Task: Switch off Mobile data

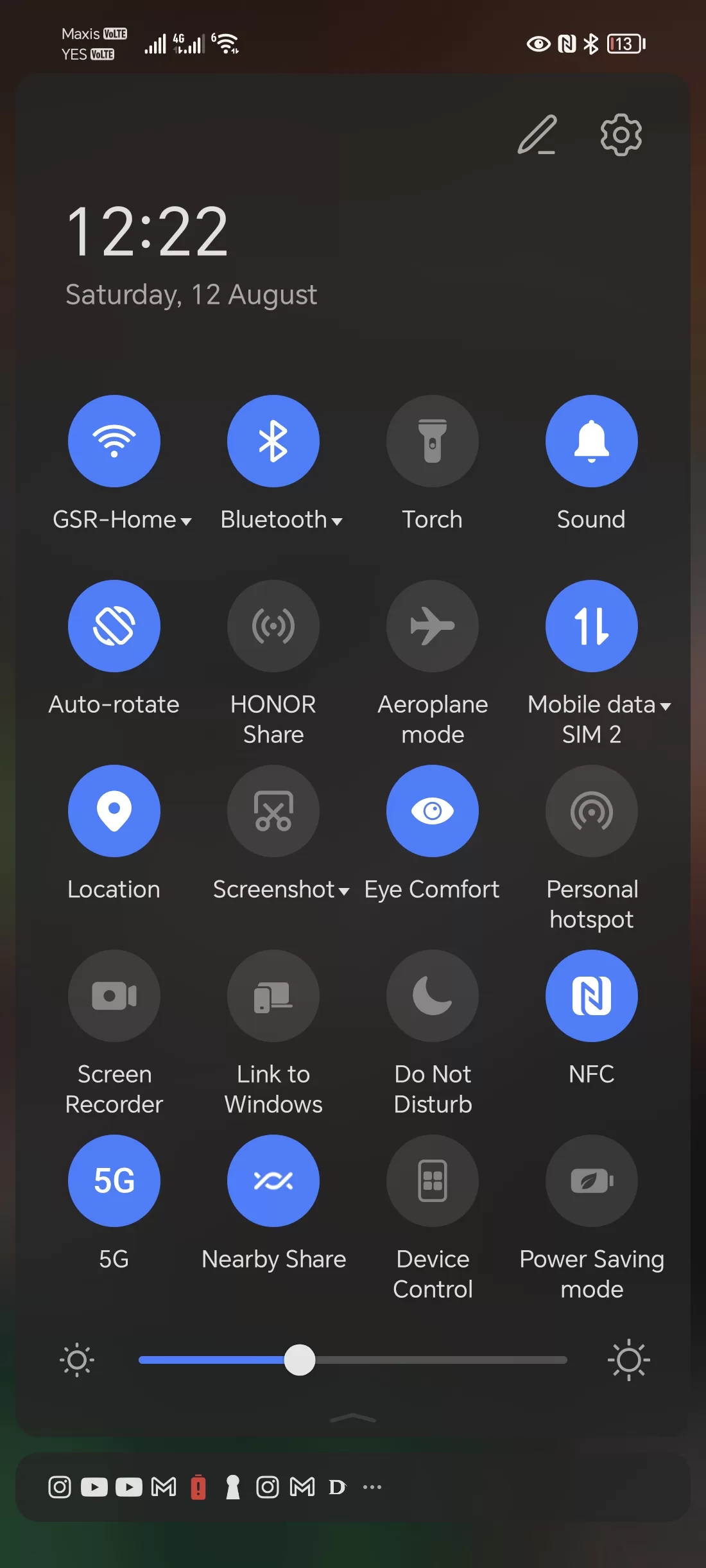Action: [591, 626]
